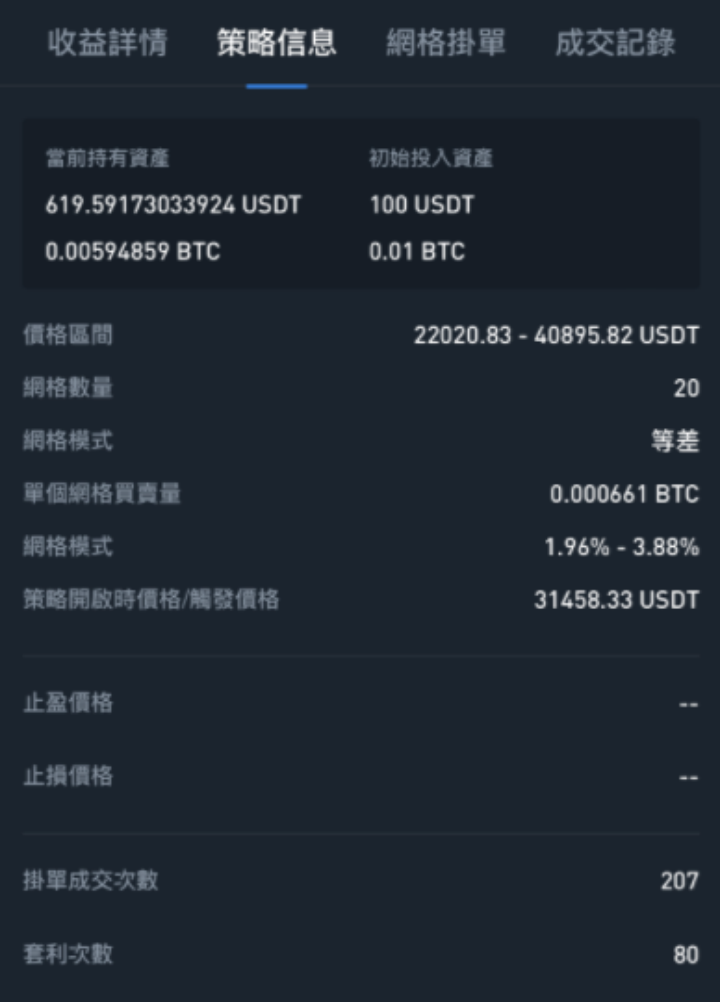Switch to the 收益詳情 tab

(108, 43)
